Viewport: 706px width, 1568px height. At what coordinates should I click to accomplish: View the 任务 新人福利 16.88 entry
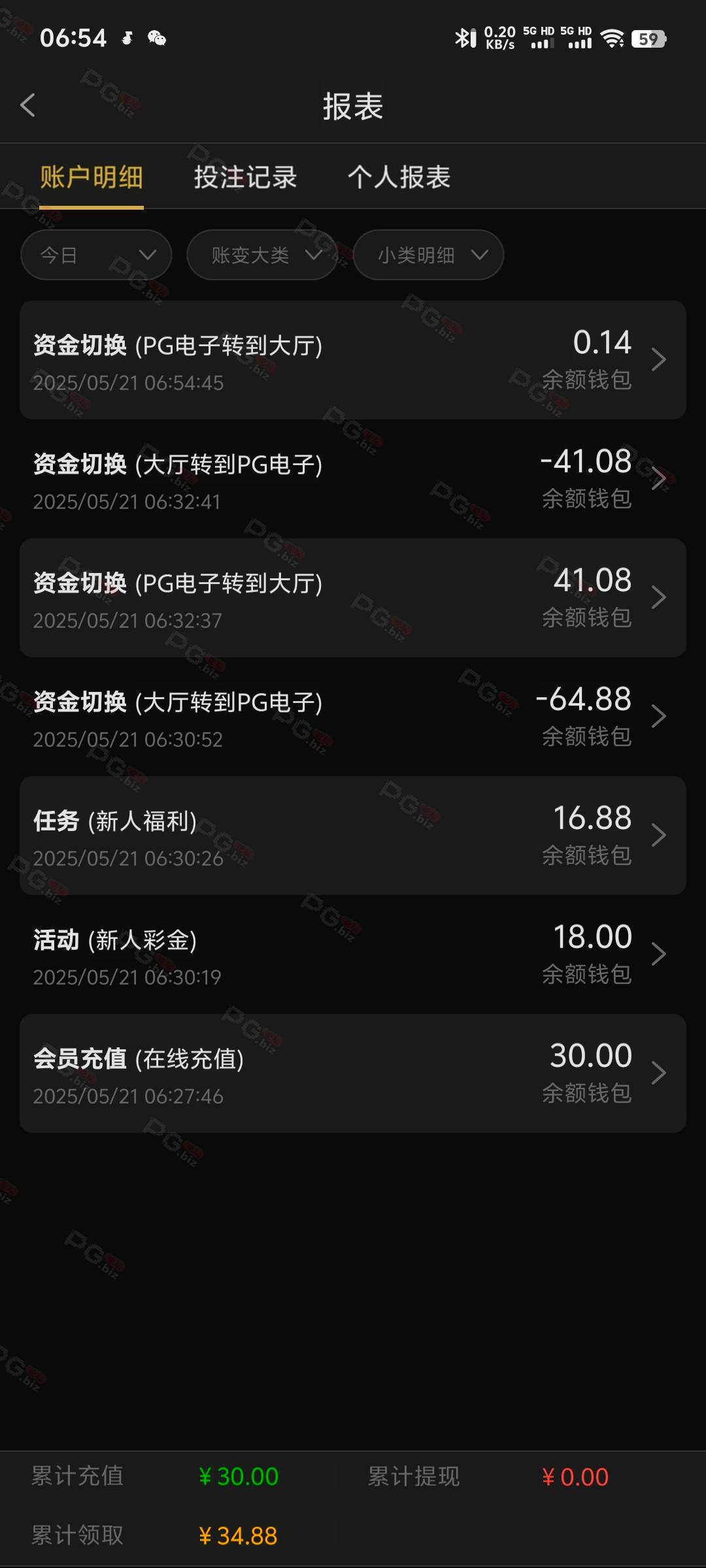pyautogui.click(x=353, y=836)
